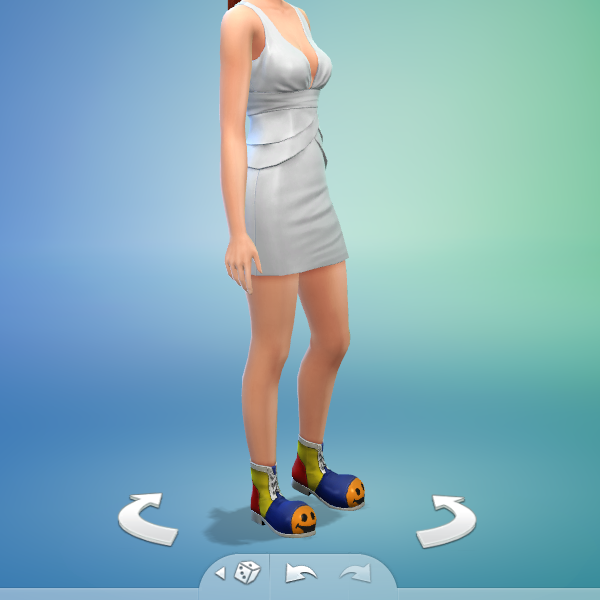The height and width of the screenshot is (600, 600).
Task: Rotate the Sim to the right
Action: click(x=446, y=520)
